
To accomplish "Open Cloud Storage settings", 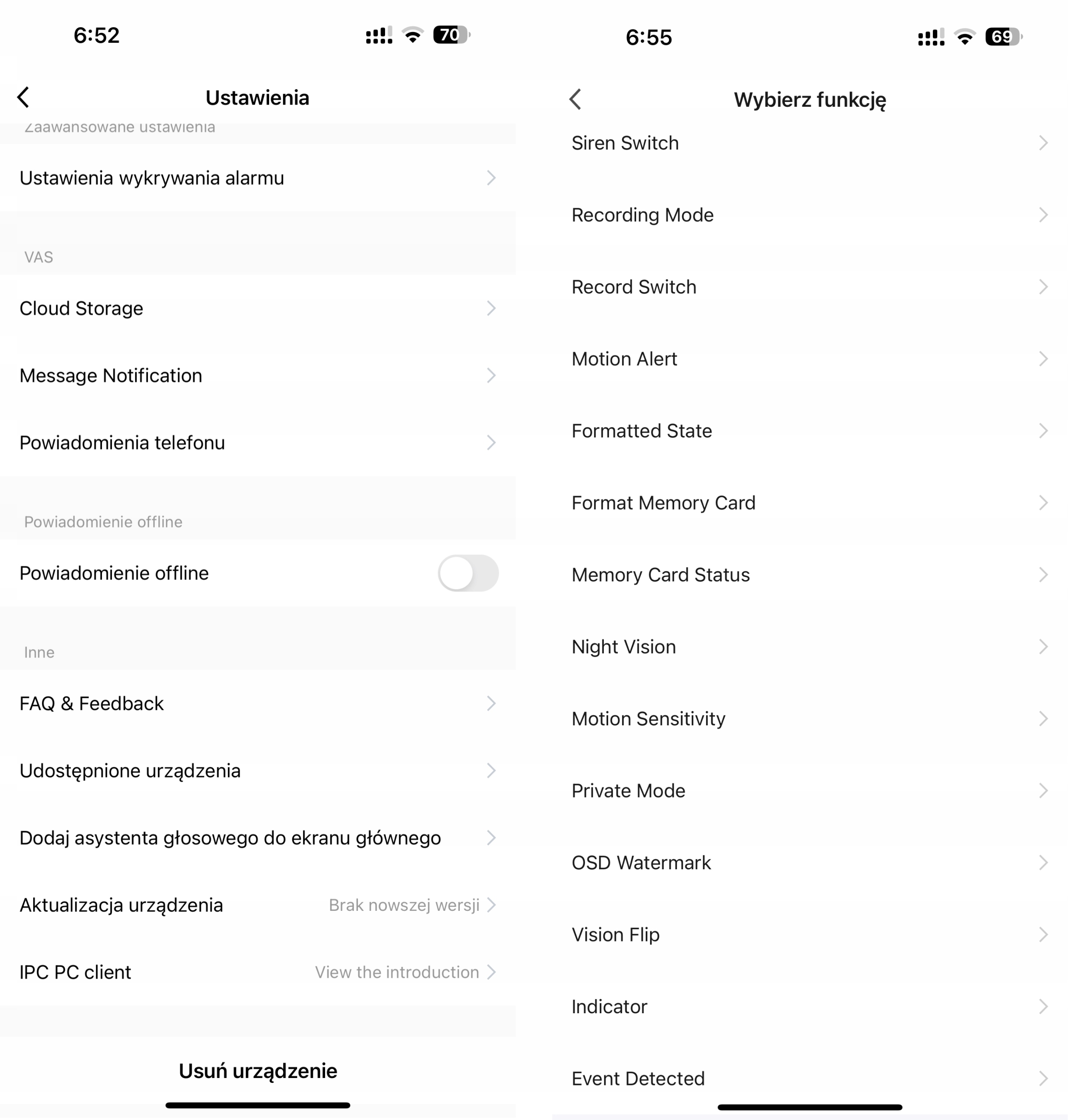I will [257, 308].
